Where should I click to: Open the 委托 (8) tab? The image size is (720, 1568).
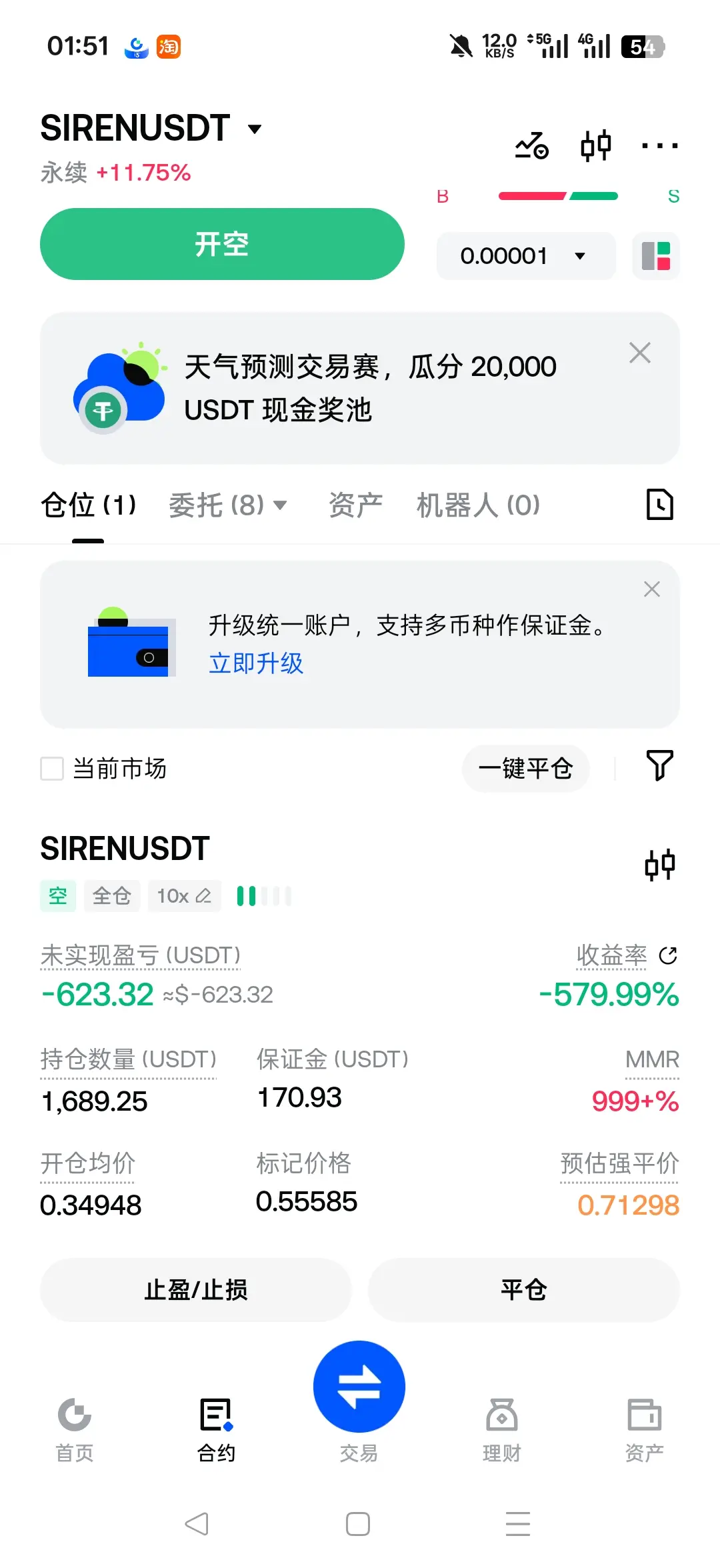pos(227,505)
